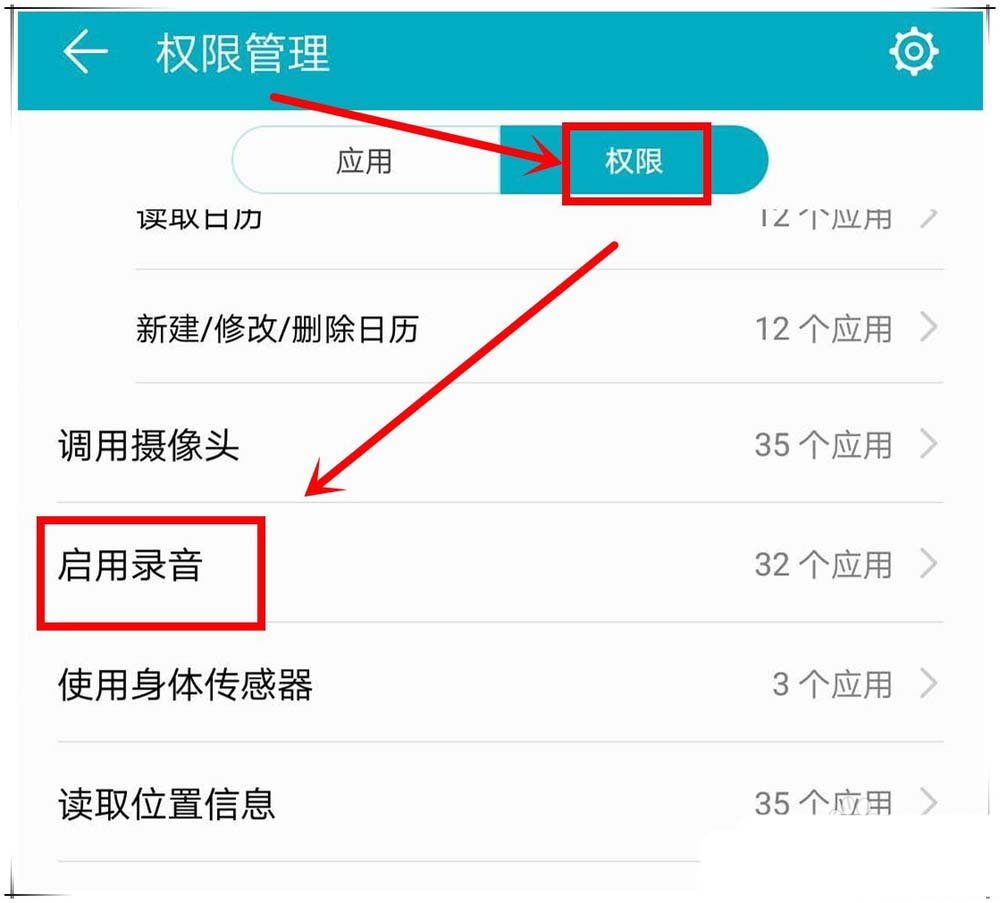Select the 权限 tab
This screenshot has height=903, width=1000.
coord(634,161)
